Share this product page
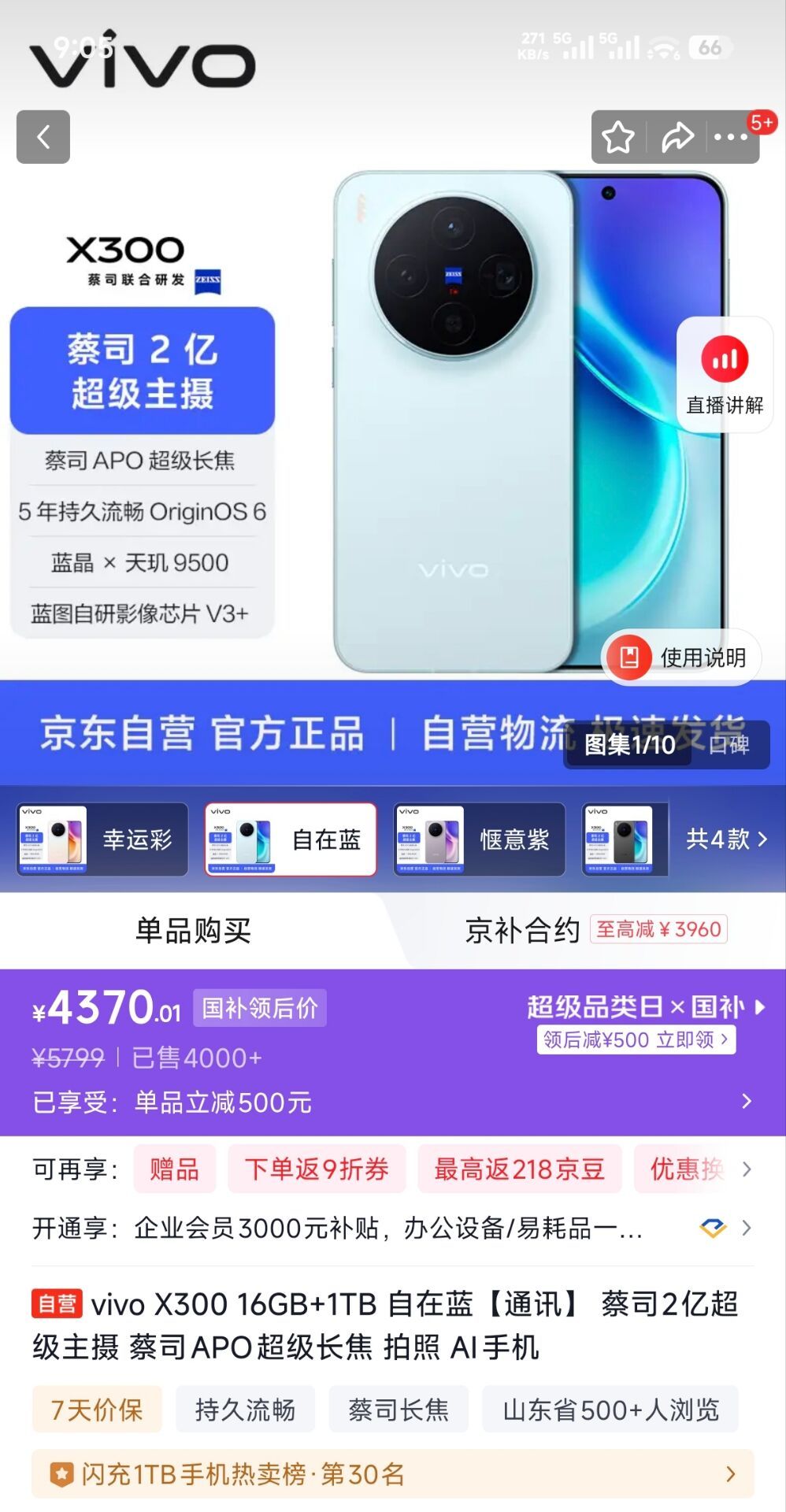The height and width of the screenshot is (1512, 786). pyautogui.click(x=677, y=137)
